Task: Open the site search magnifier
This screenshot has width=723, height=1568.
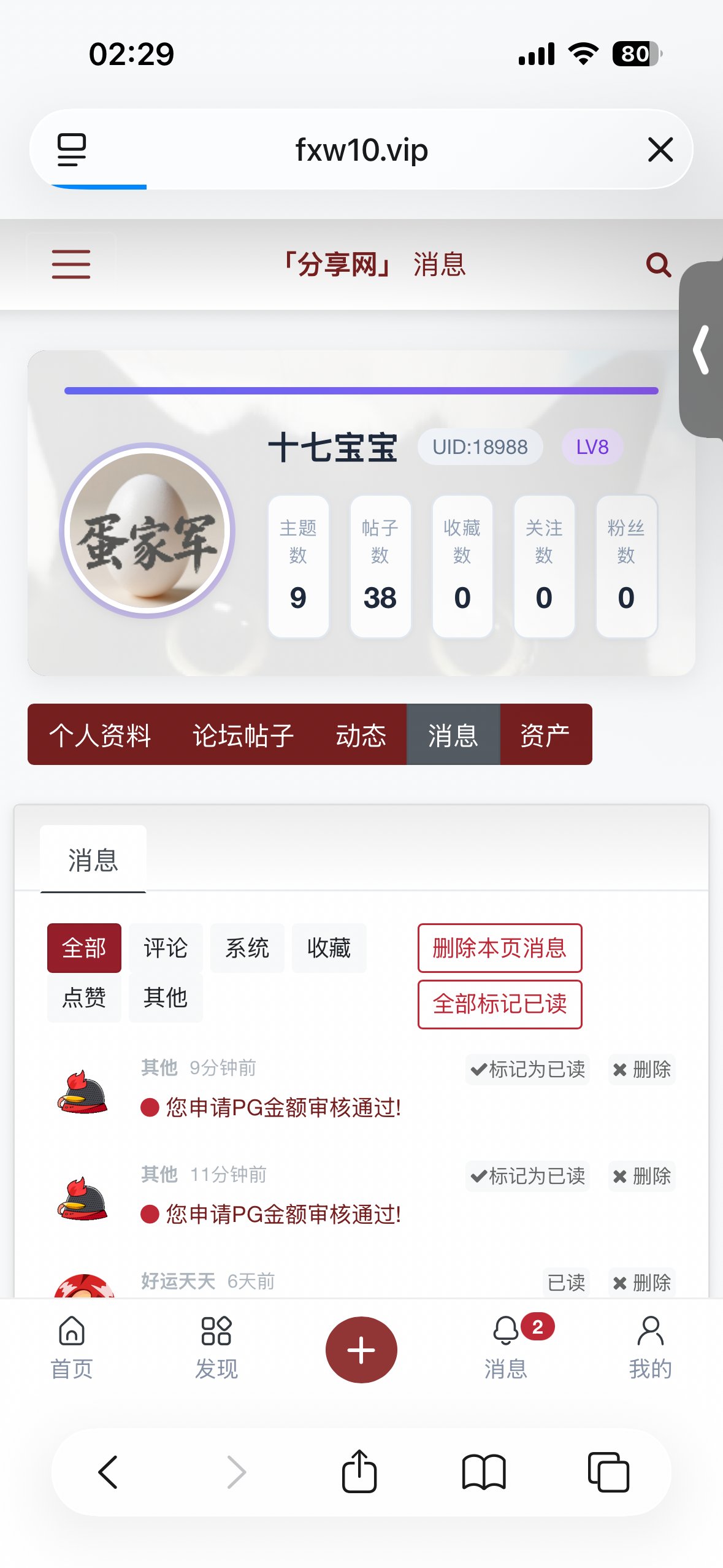Action: (659, 265)
